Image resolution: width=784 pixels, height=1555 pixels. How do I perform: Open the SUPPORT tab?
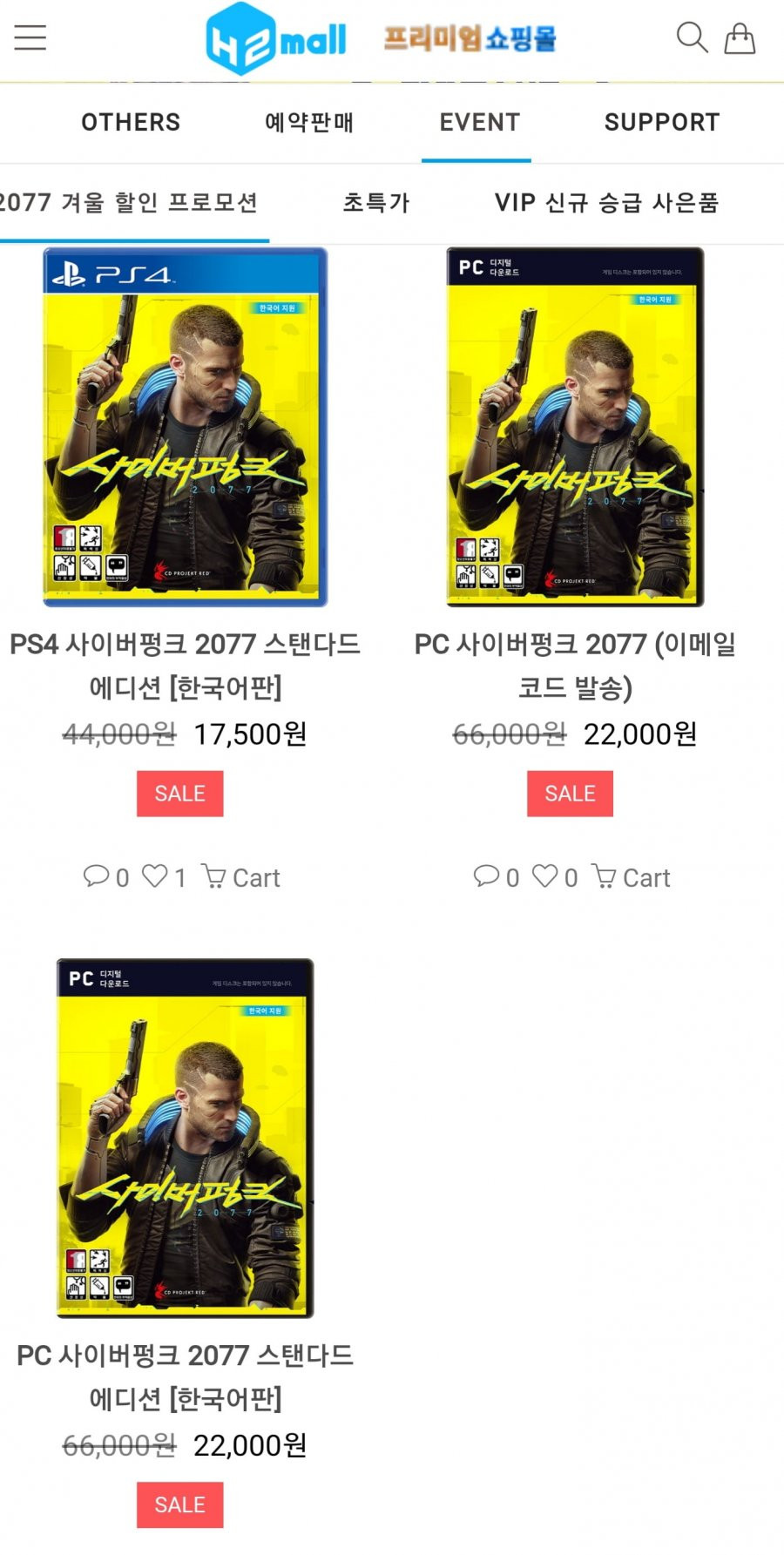coord(662,123)
